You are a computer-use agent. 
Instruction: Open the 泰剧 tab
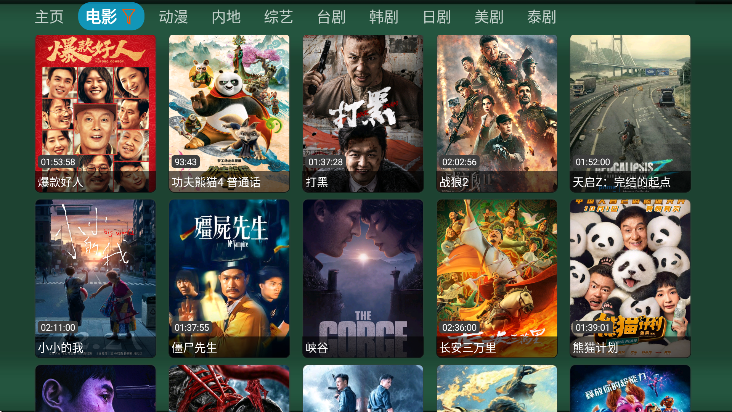[x=541, y=17]
